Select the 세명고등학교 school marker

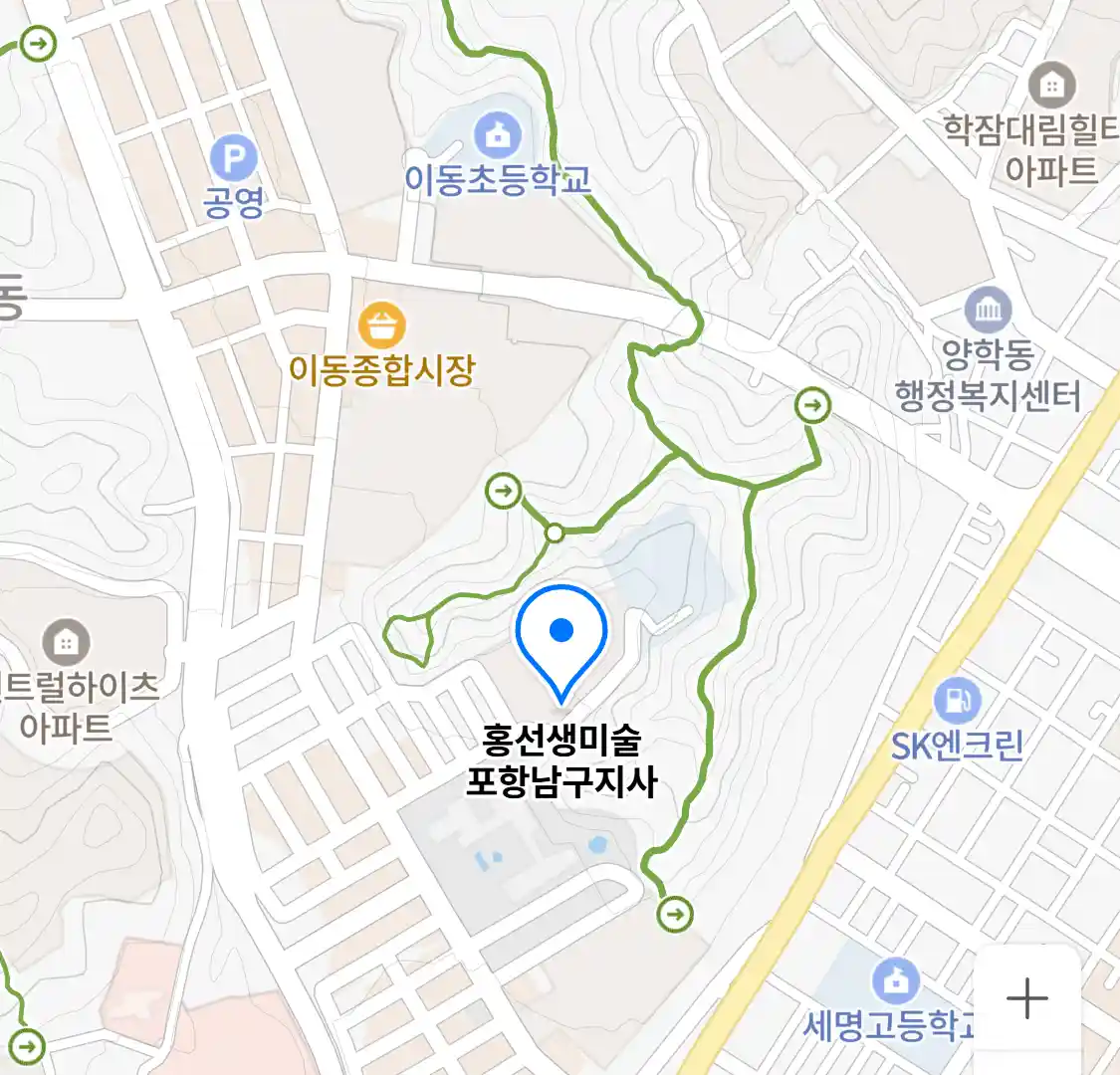(x=895, y=981)
